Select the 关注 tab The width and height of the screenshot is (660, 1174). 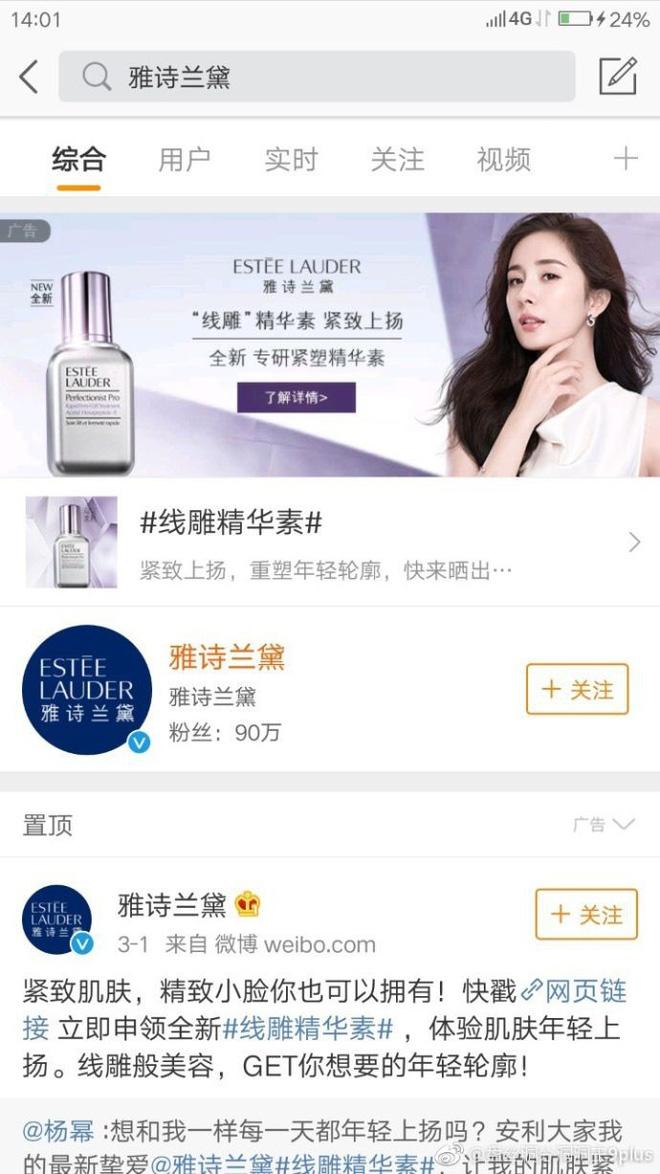click(x=397, y=159)
